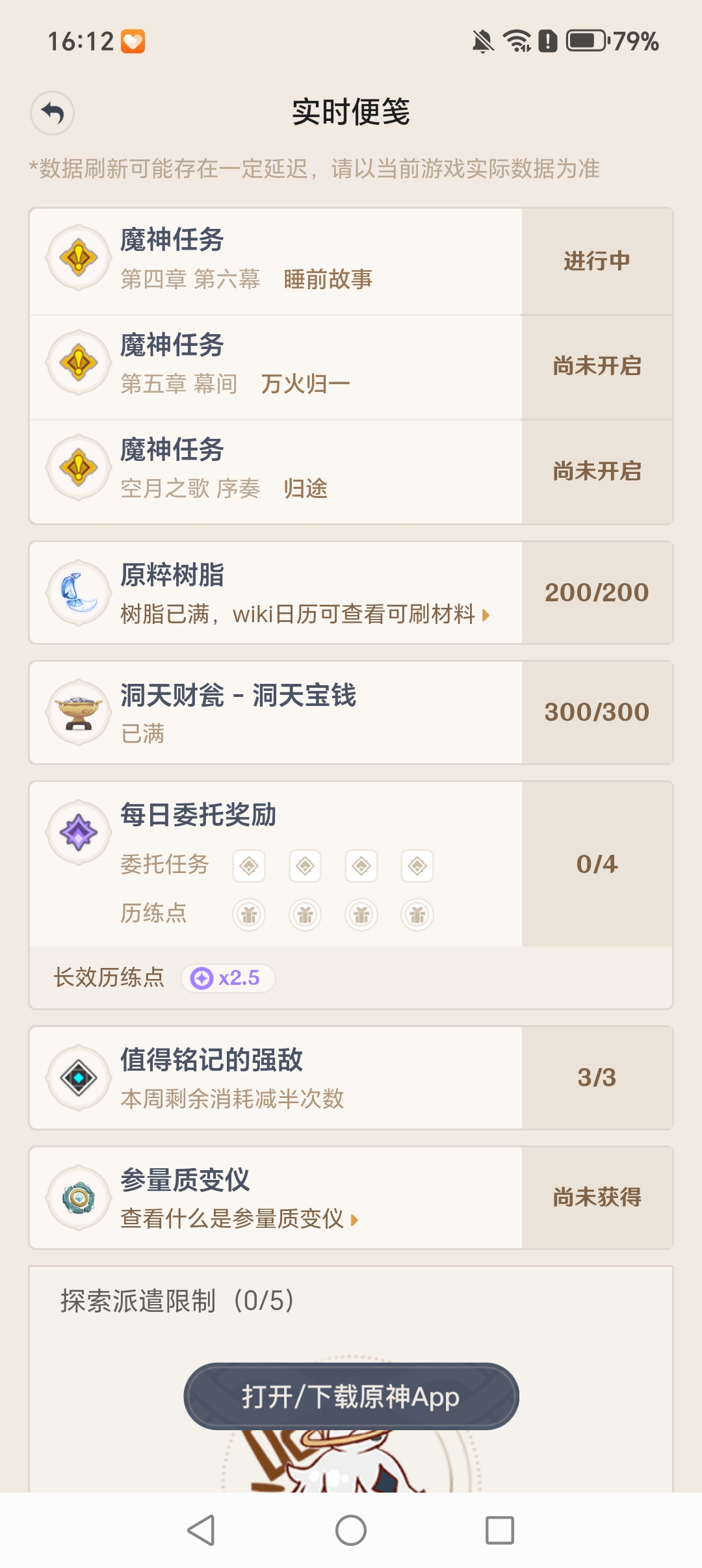Select the fourth 历练点 gift icon
Image resolution: width=702 pixels, height=1568 pixels.
(418, 914)
